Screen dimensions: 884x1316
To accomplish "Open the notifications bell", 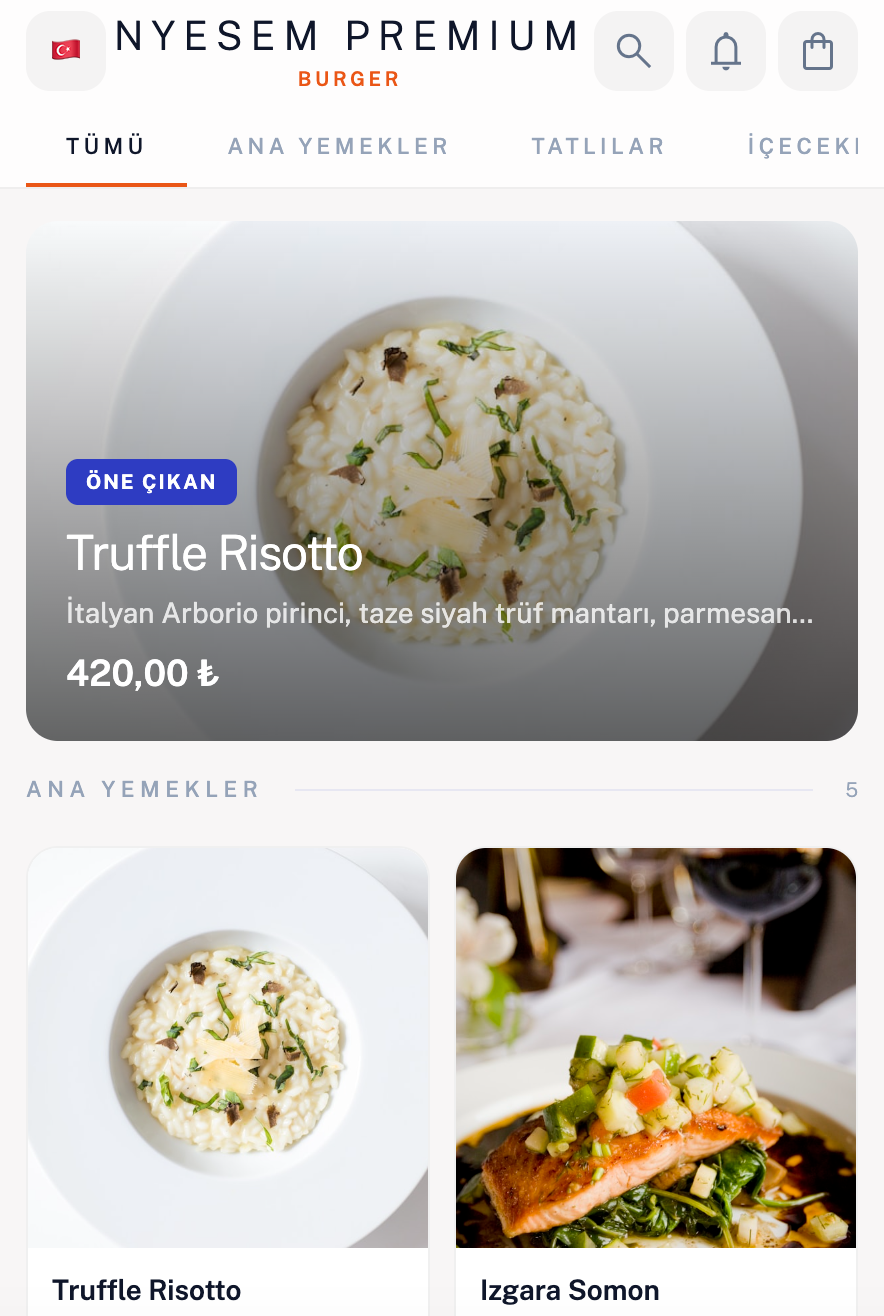I will click(x=726, y=51).
